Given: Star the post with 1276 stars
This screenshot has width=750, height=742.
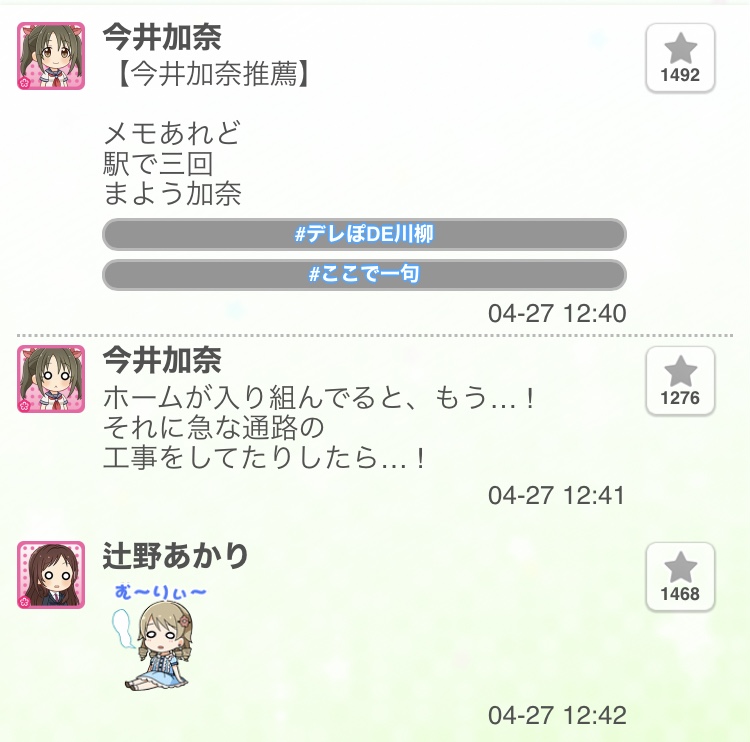Looking at the screenshot, I should tap(680, 381).
